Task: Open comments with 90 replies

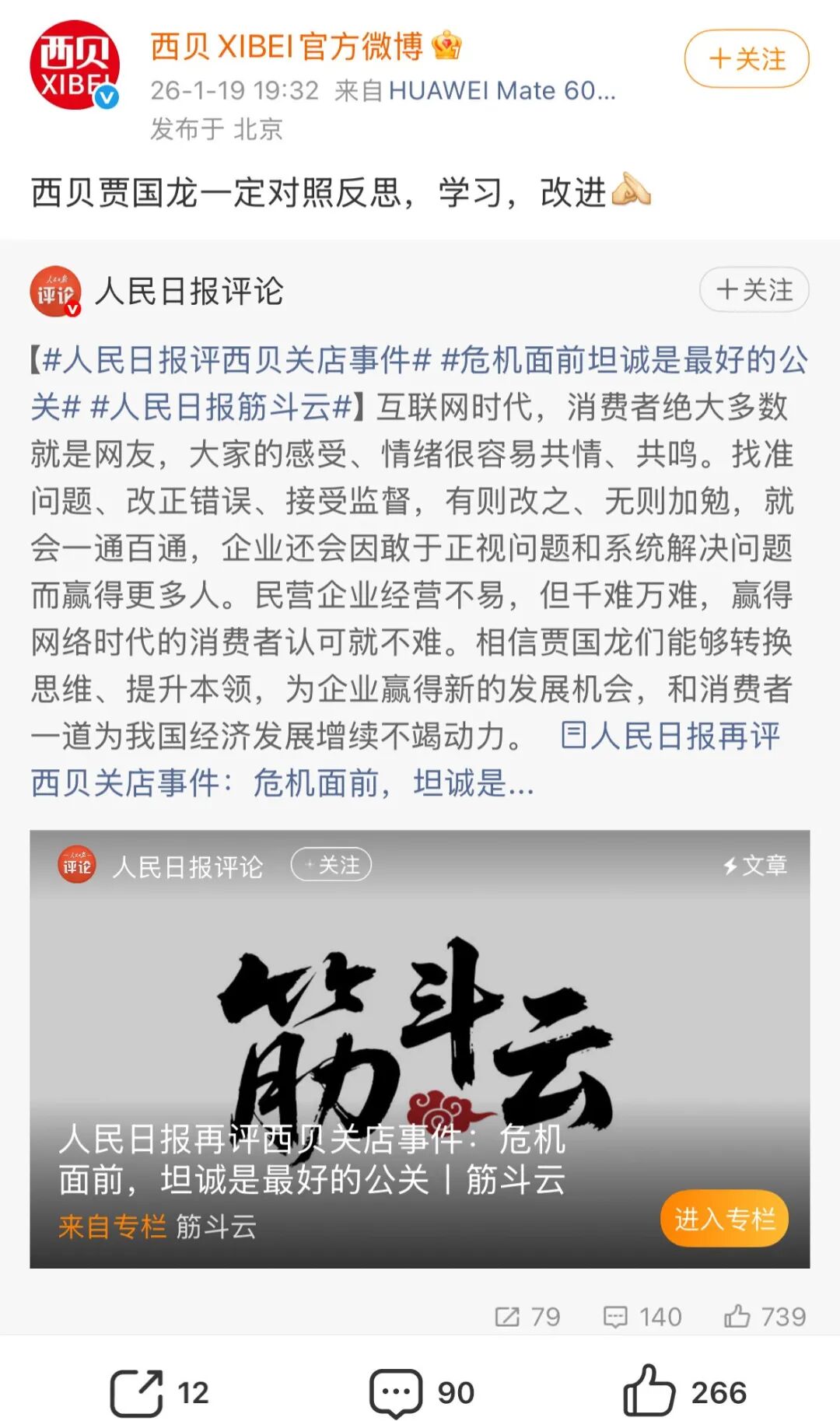Action: pos(421,1392)
